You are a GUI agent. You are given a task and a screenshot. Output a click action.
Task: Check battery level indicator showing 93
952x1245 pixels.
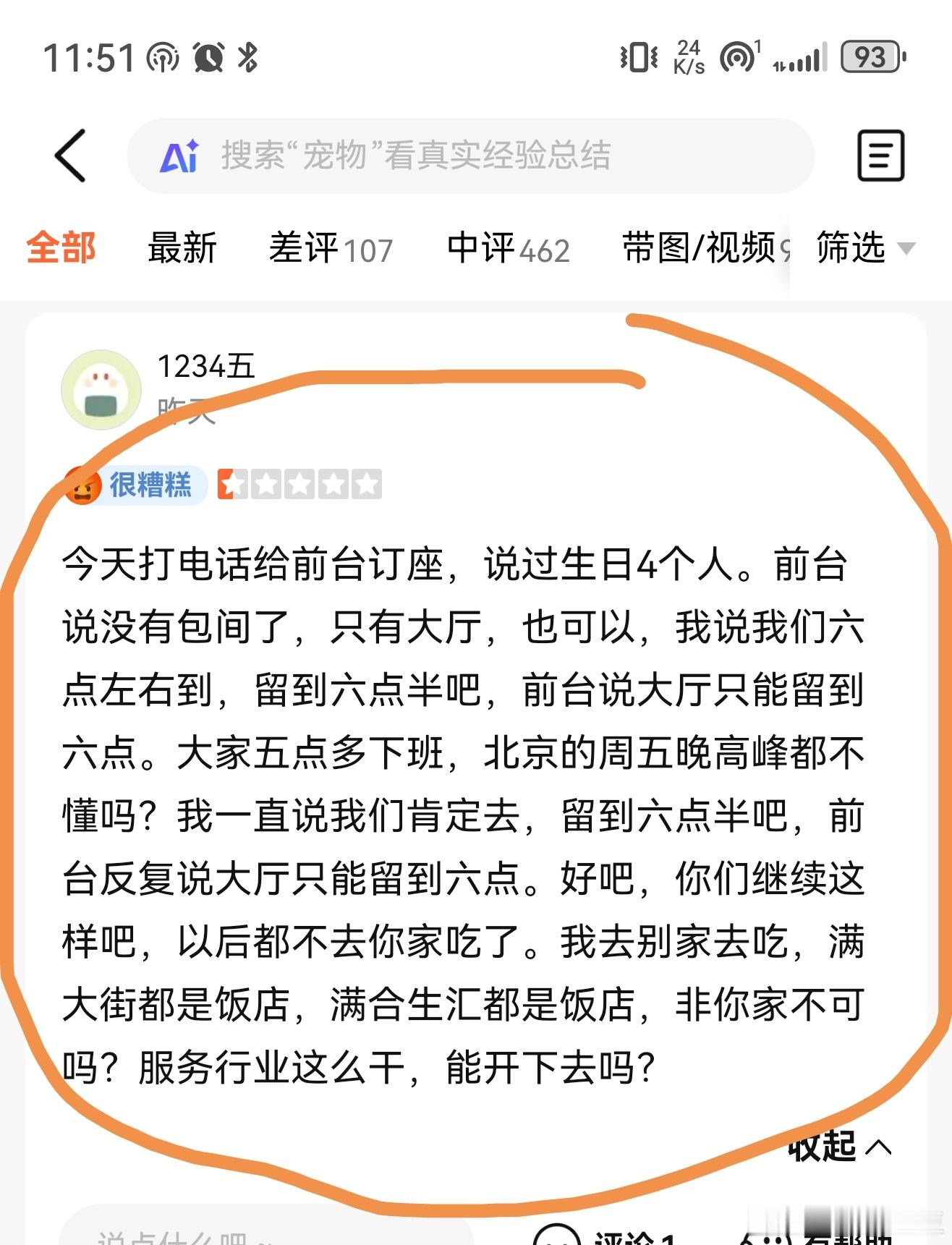tap(869, 57)
